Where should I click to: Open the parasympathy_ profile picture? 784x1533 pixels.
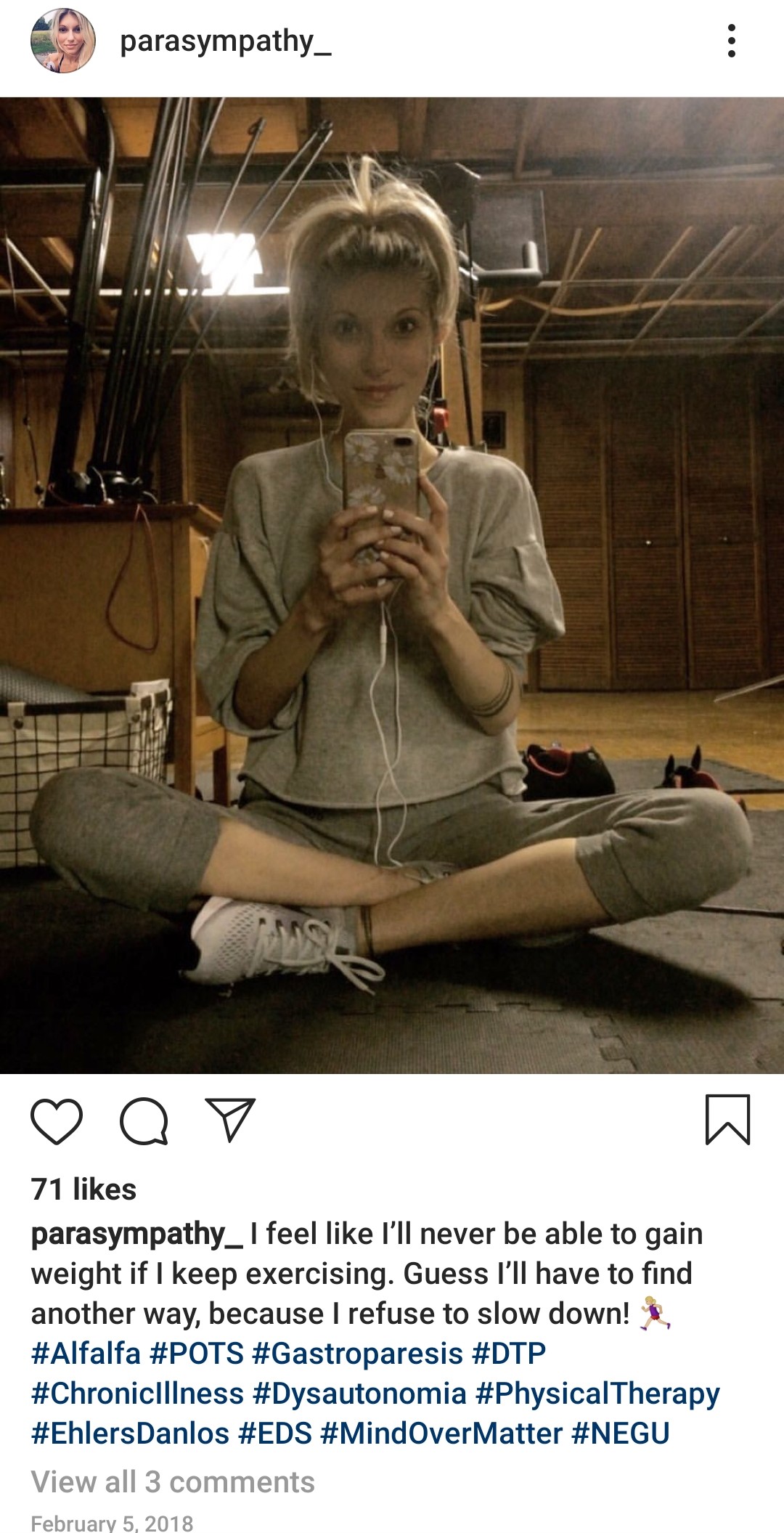(63, 41)
